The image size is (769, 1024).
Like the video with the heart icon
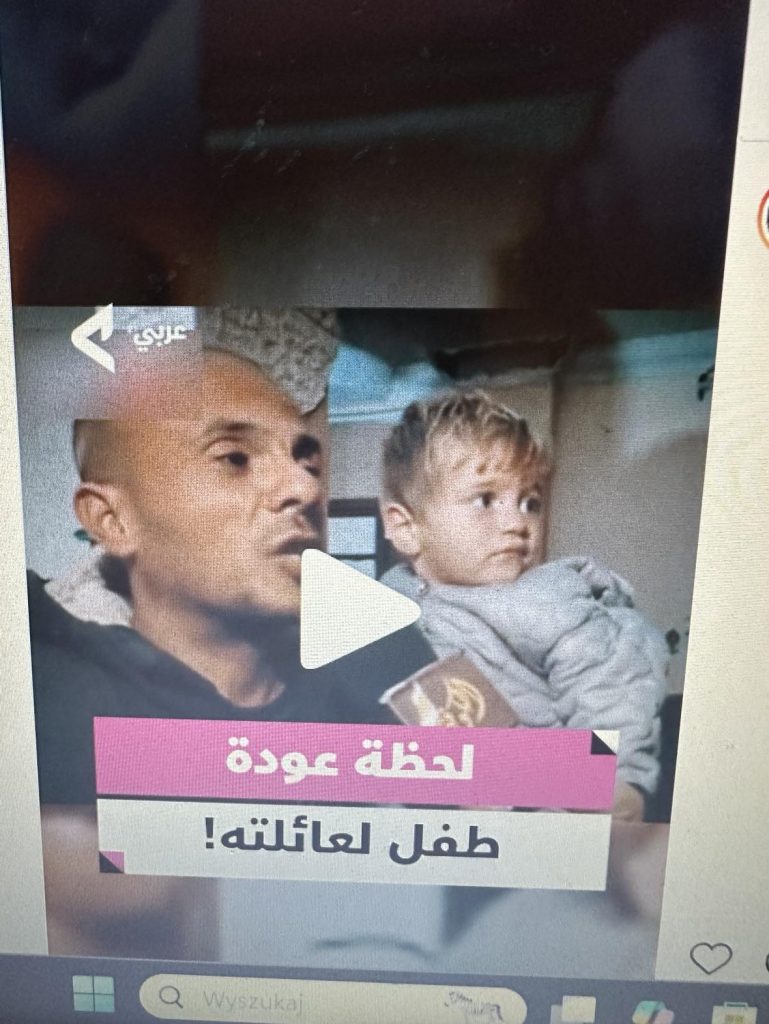tap(711, 957)
